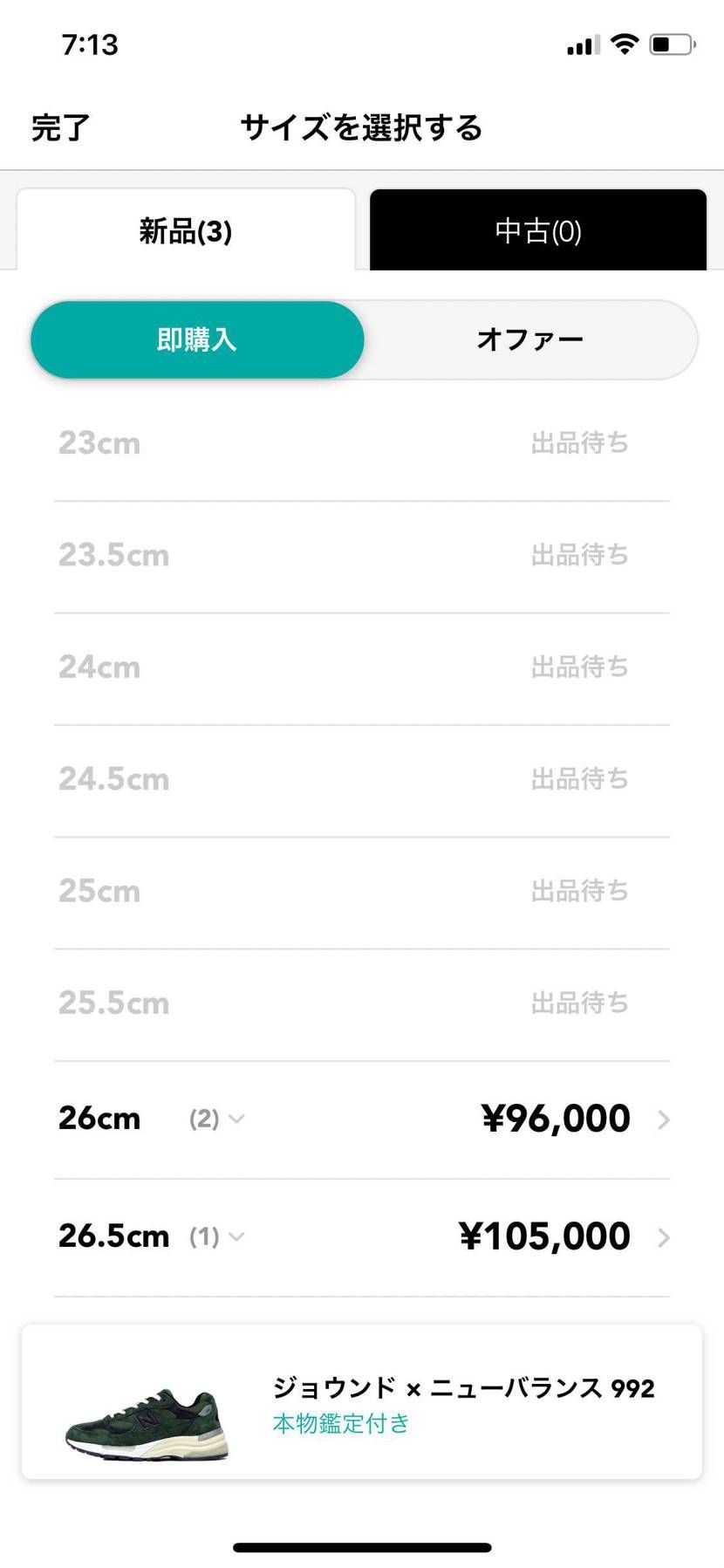This screenshot has height=1568, width=724.
Task: Select the 26.5cm ¥105,000 listing row
Action: coord(362,1236)
